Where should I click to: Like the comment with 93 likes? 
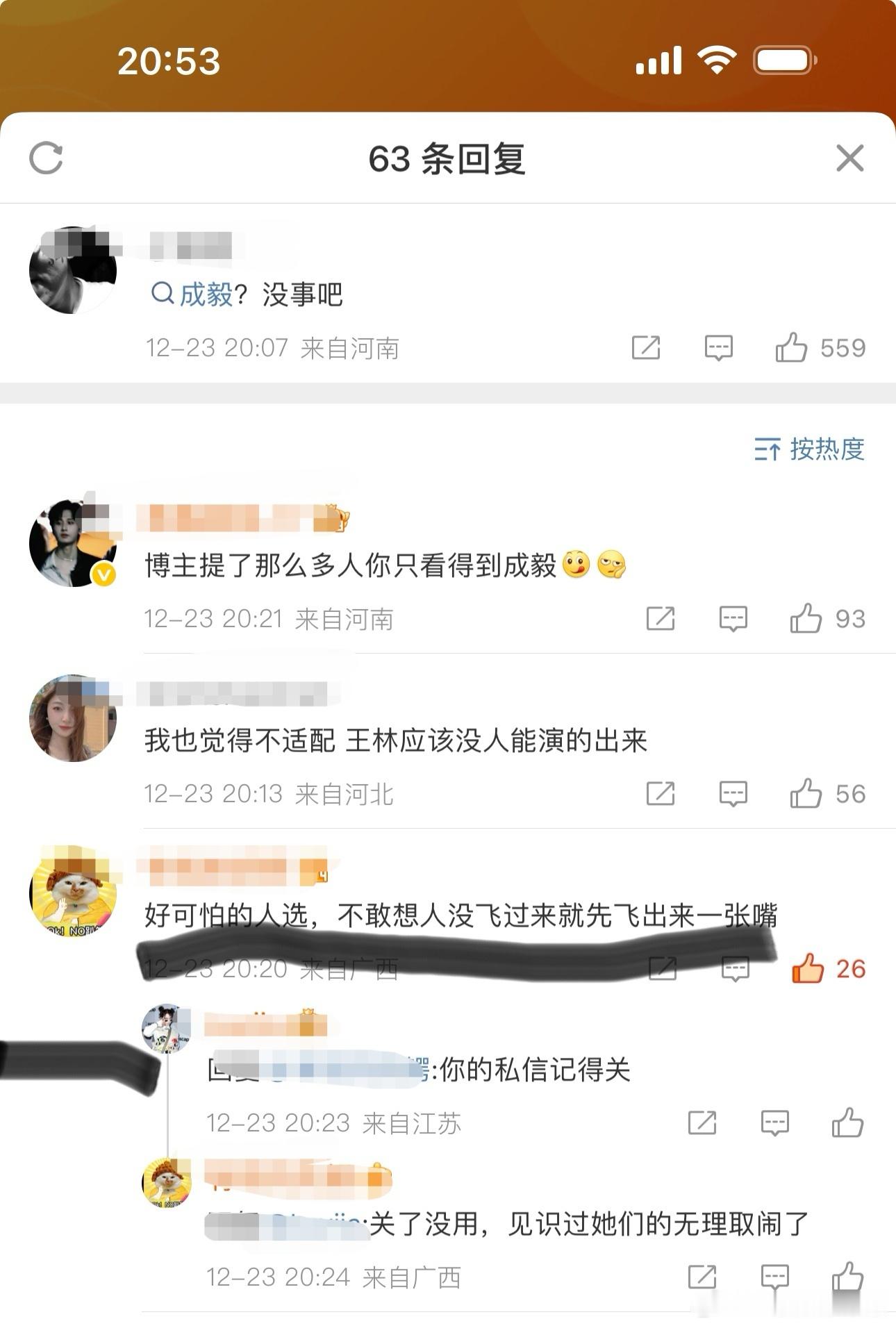808,617
